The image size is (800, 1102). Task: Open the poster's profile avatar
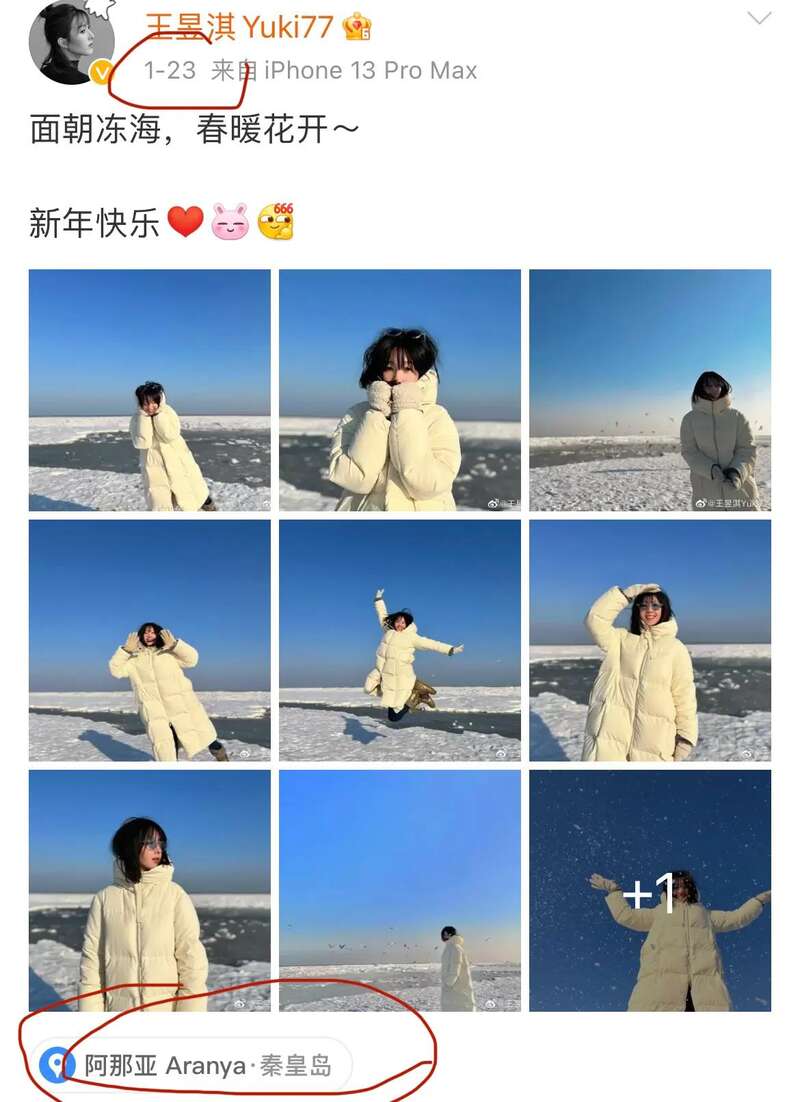(x=66, y=42)
